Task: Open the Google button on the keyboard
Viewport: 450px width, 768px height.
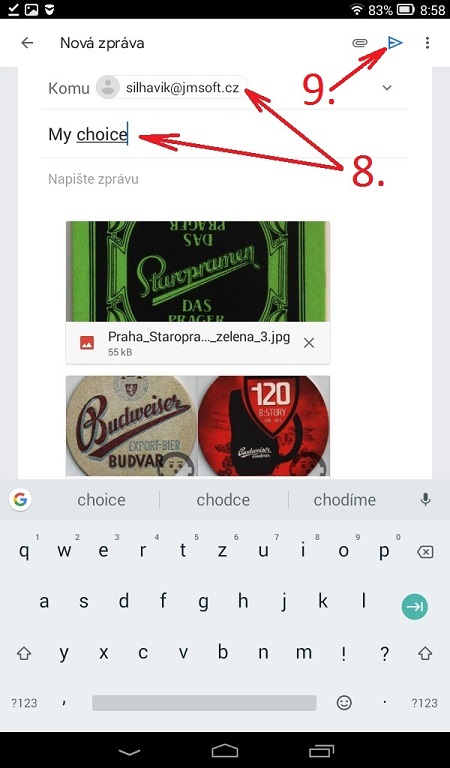Action: [x=20, y=500]
